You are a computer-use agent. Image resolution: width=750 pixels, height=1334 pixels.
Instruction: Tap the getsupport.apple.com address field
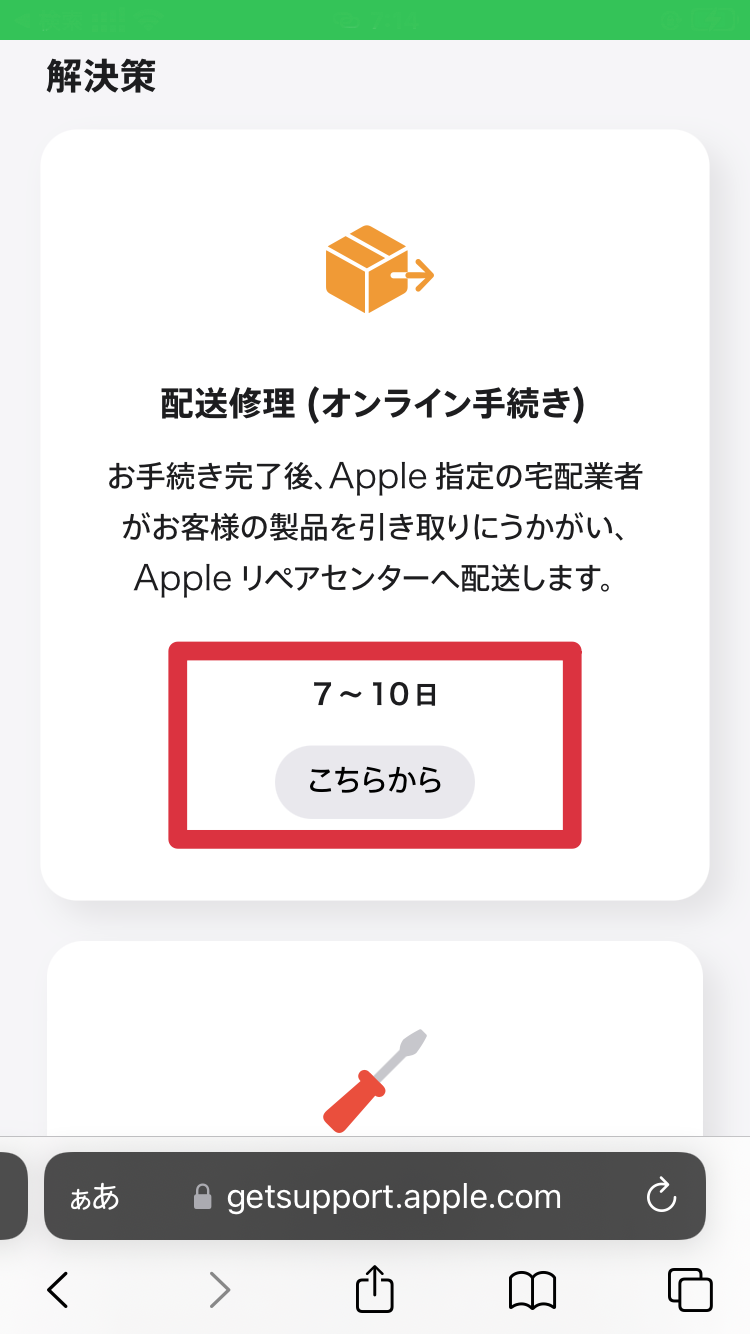point(393,1197)
